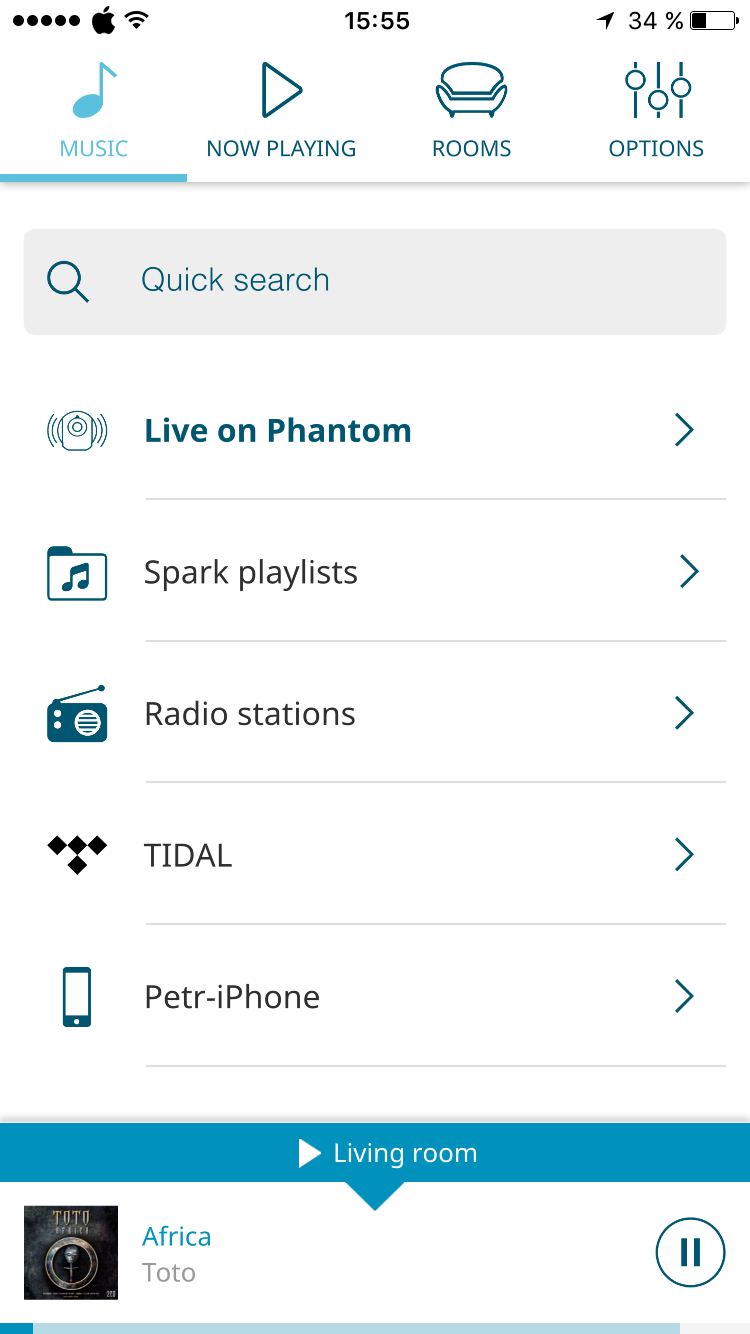750x1334 pixels.
Task: Open Spark playlists
Action: [375, 572]
